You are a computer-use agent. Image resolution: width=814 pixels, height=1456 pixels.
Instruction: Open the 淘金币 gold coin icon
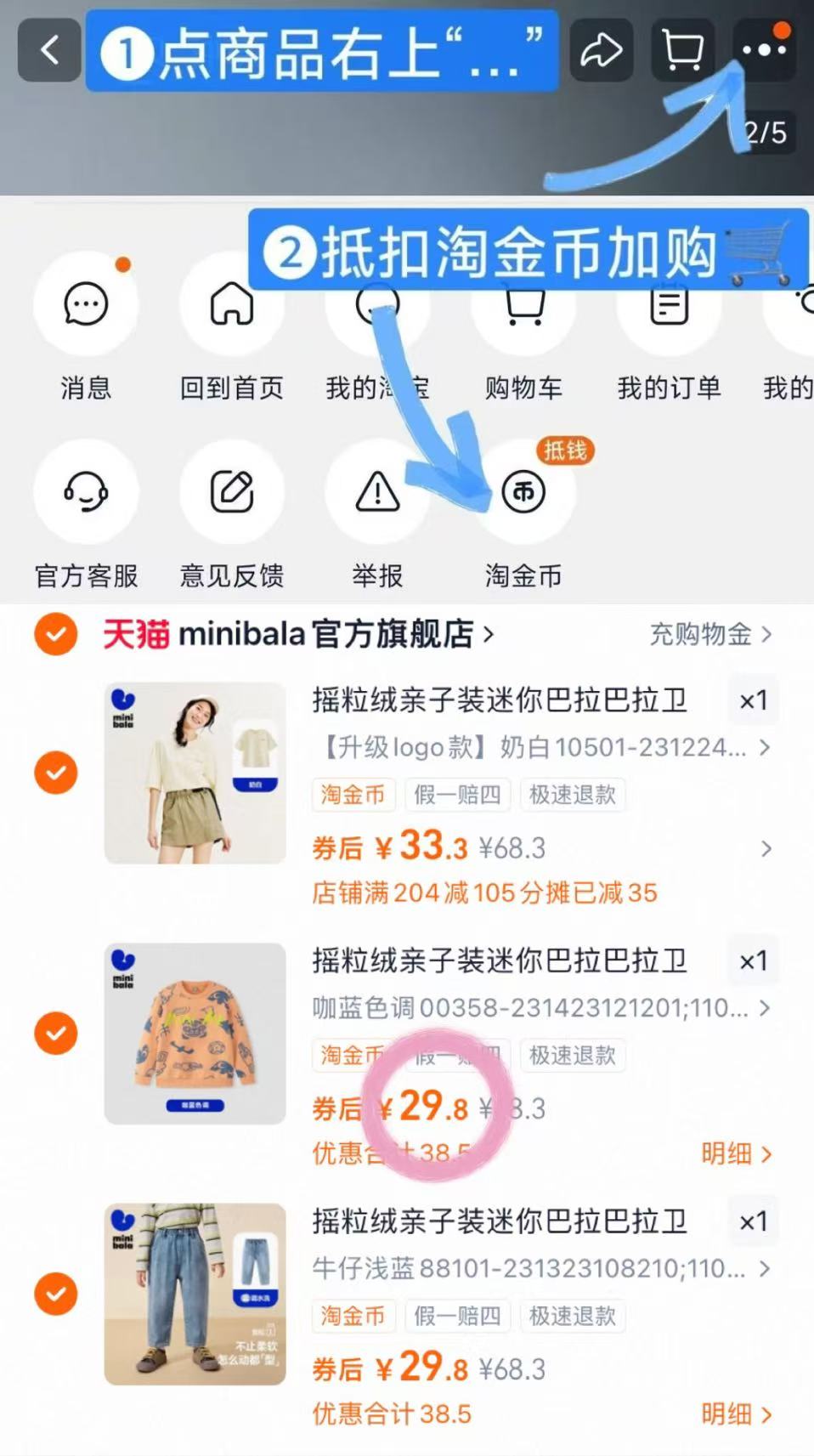click(523, 493)
